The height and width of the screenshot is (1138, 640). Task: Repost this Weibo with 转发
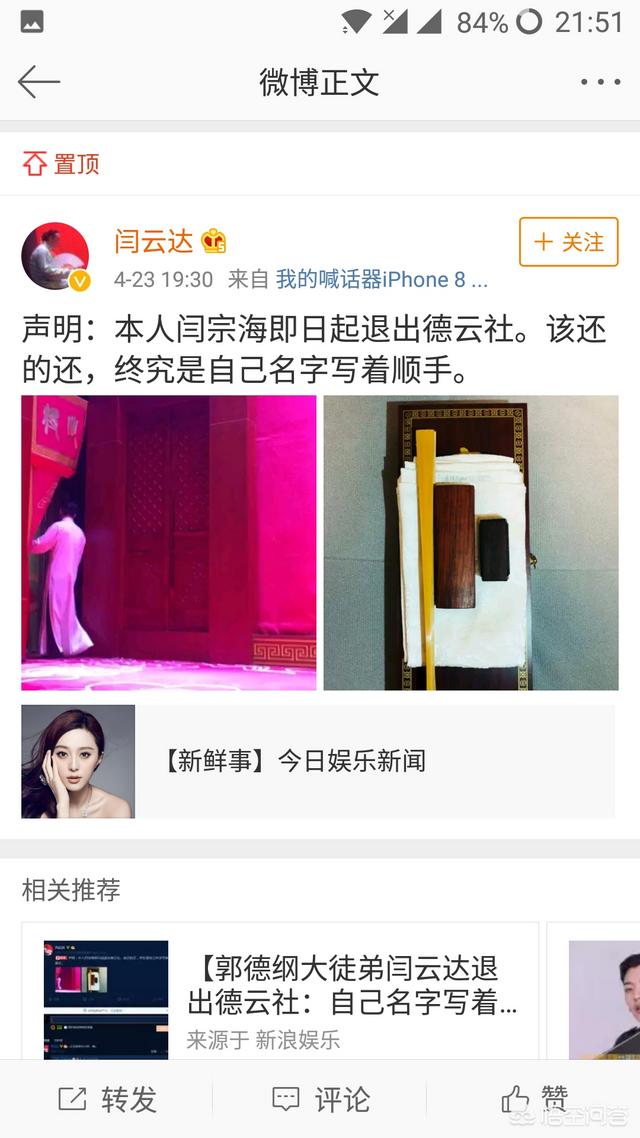pos(107,1099)
